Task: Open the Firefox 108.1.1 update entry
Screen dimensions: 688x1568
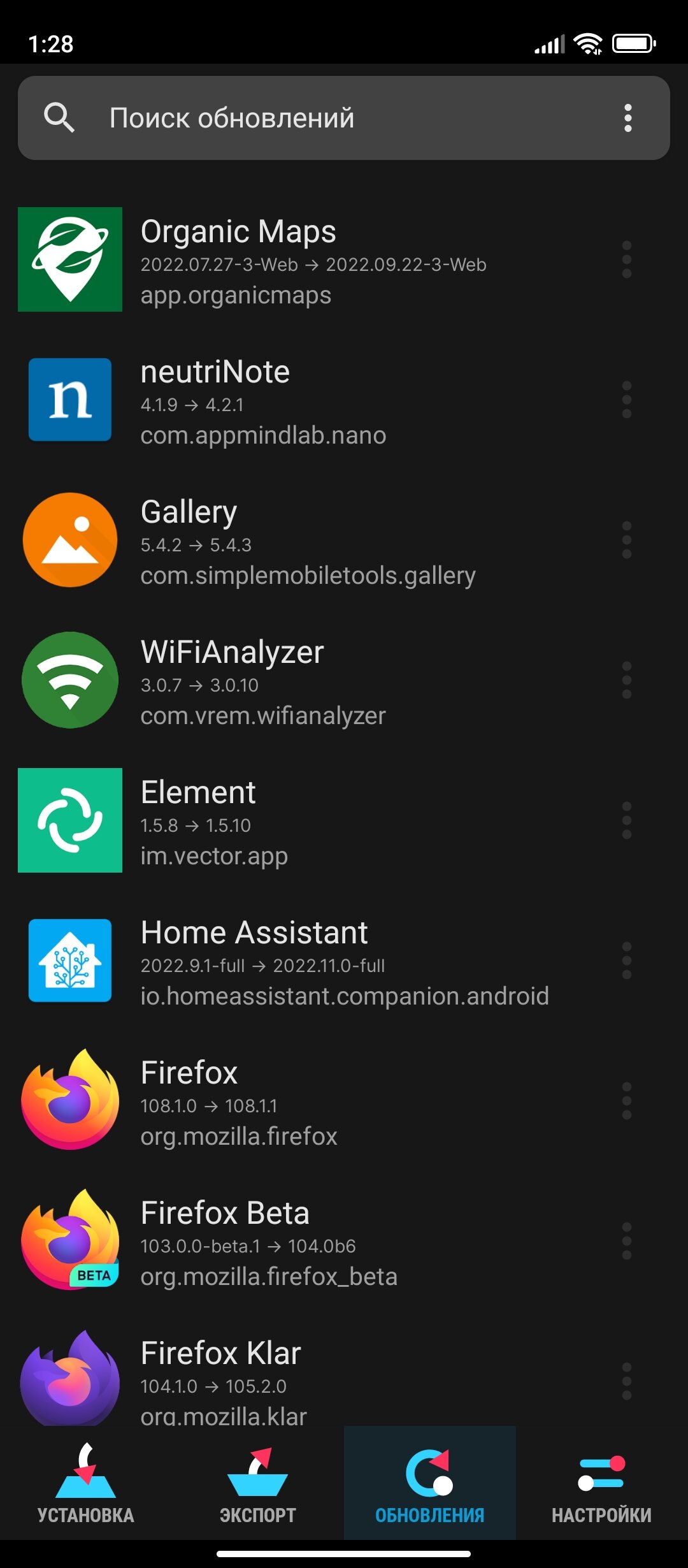Action: coord(344,1101)
